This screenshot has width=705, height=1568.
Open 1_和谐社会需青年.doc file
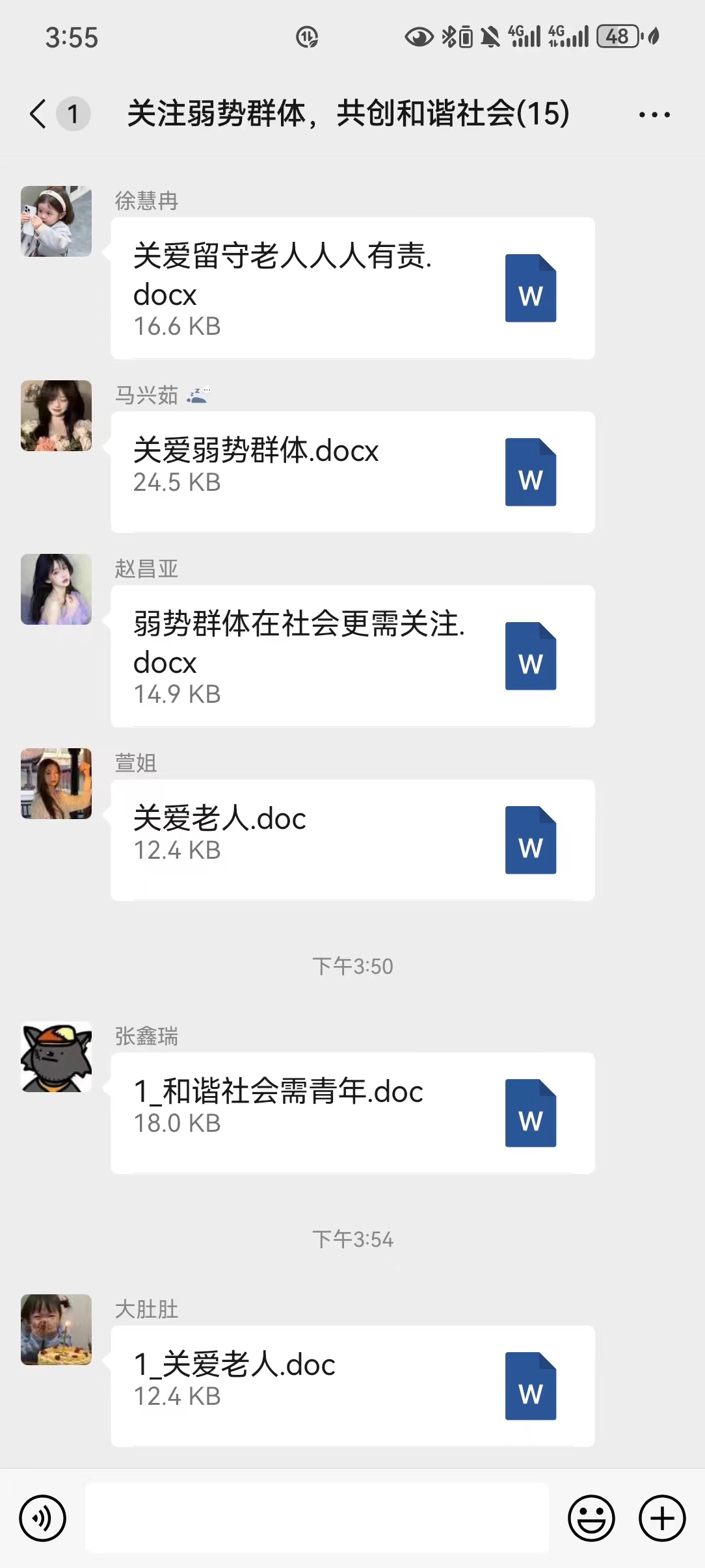click(x=352, y=1113)
